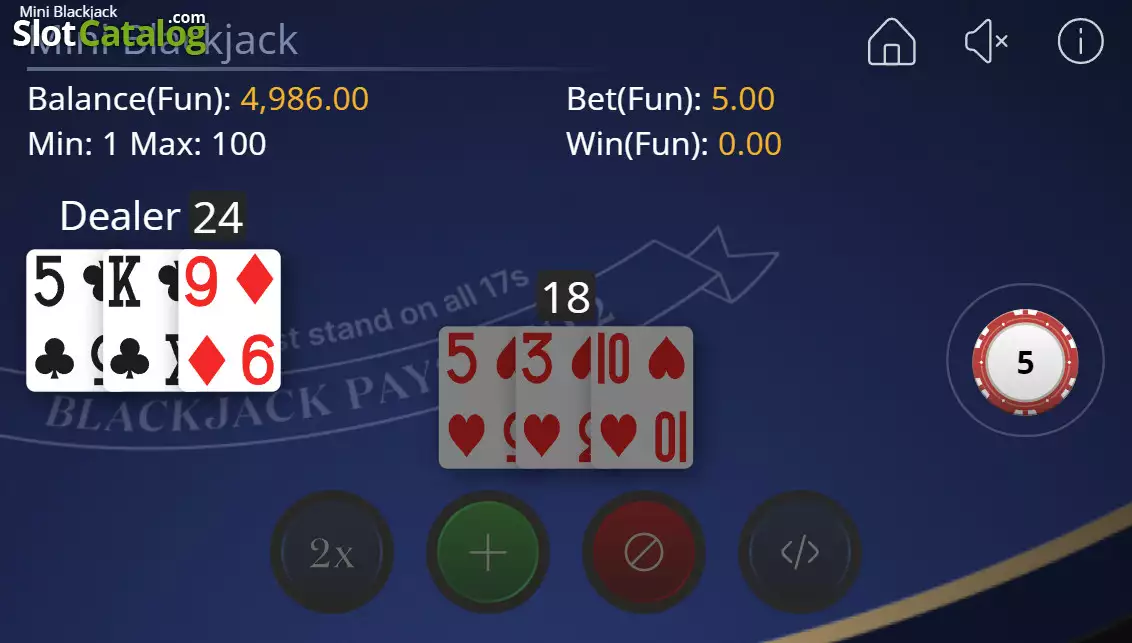
Task: Hit with the green plus button
Action: coord(488,553)
